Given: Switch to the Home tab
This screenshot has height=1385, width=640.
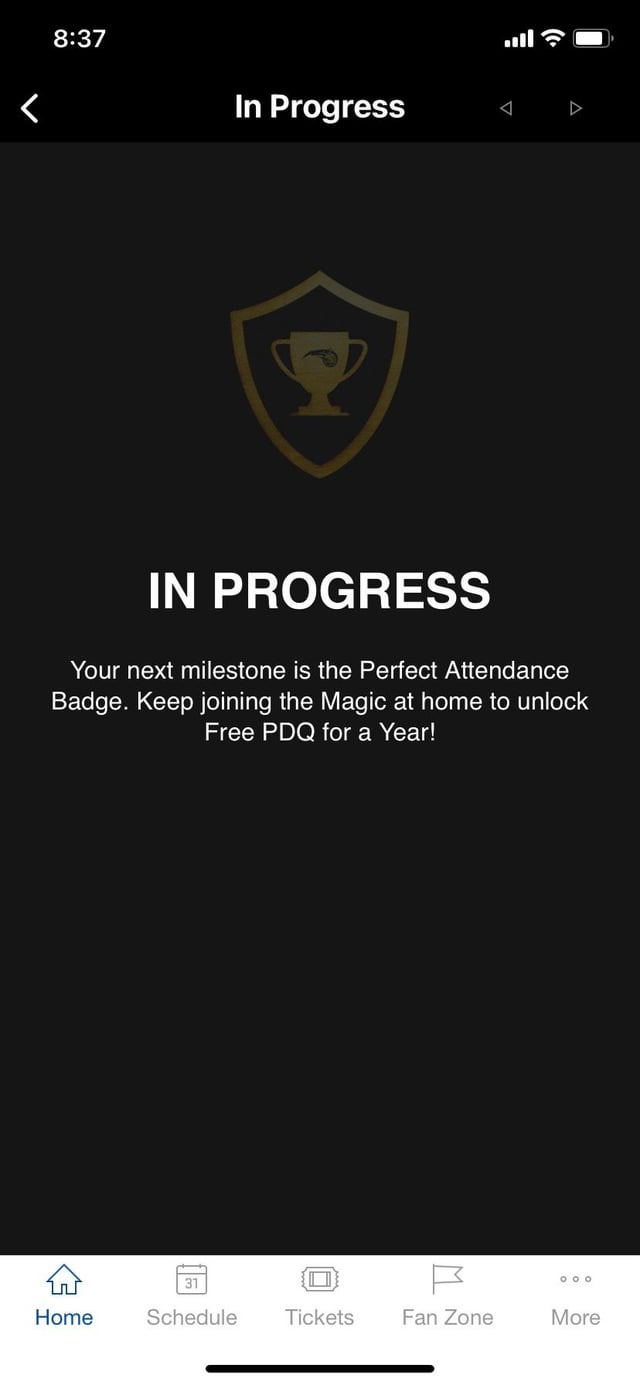Looking at the screenshot, I should click(64, 1296).
